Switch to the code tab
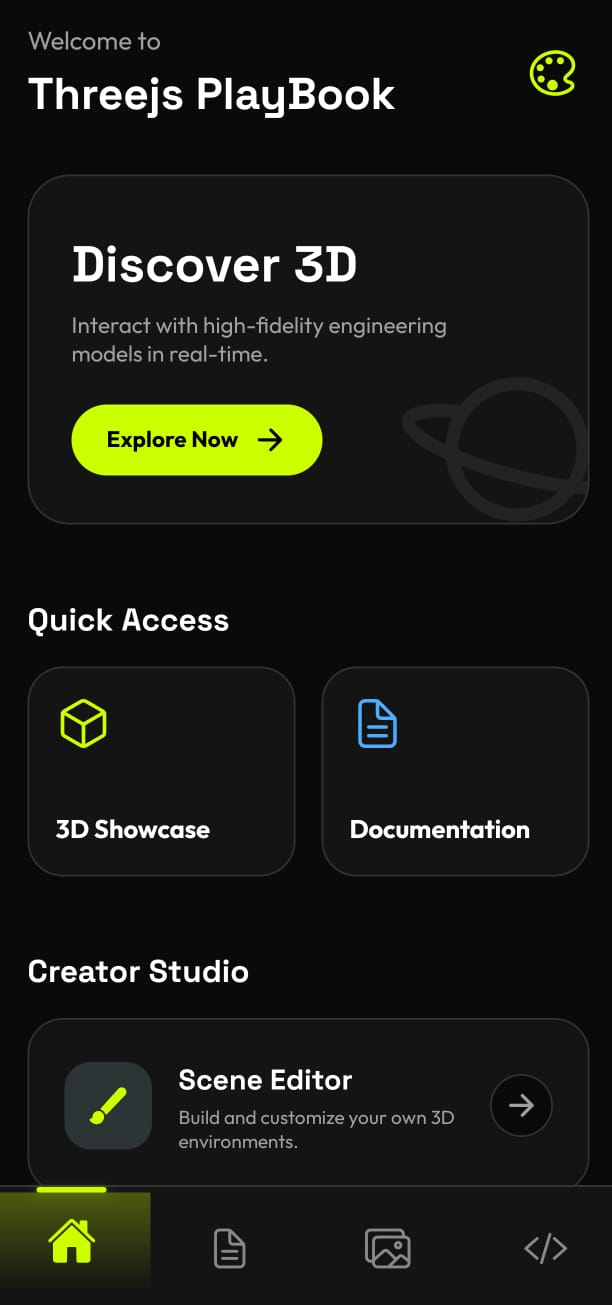The width and height of the screenshot is (612, 1305). point(545,1249)
